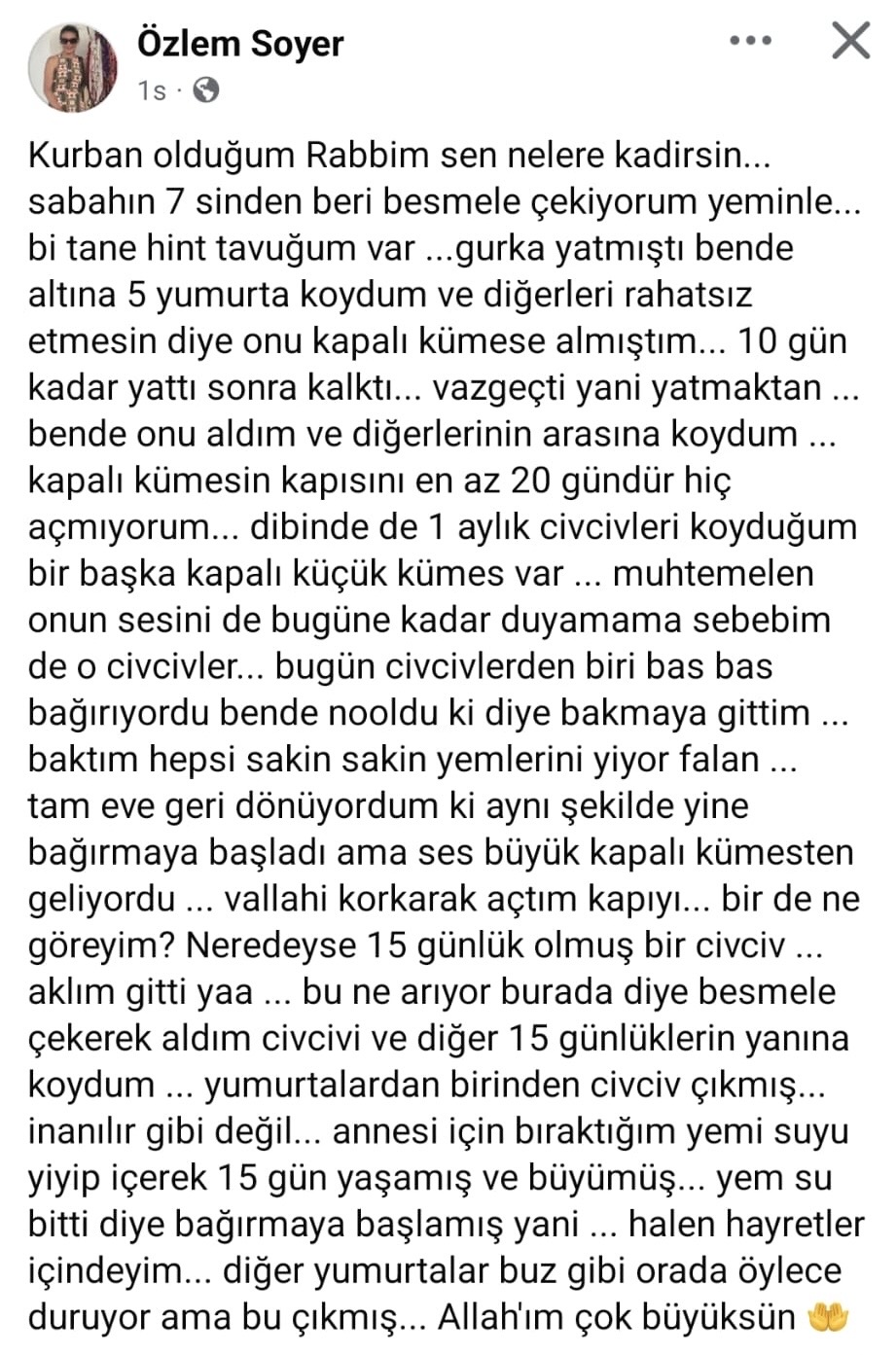The width and height of the screenshot is (896, 1355).
Task: Dismiss the post with the X icon
Action: pyautogui.click(x=851, y=41)
